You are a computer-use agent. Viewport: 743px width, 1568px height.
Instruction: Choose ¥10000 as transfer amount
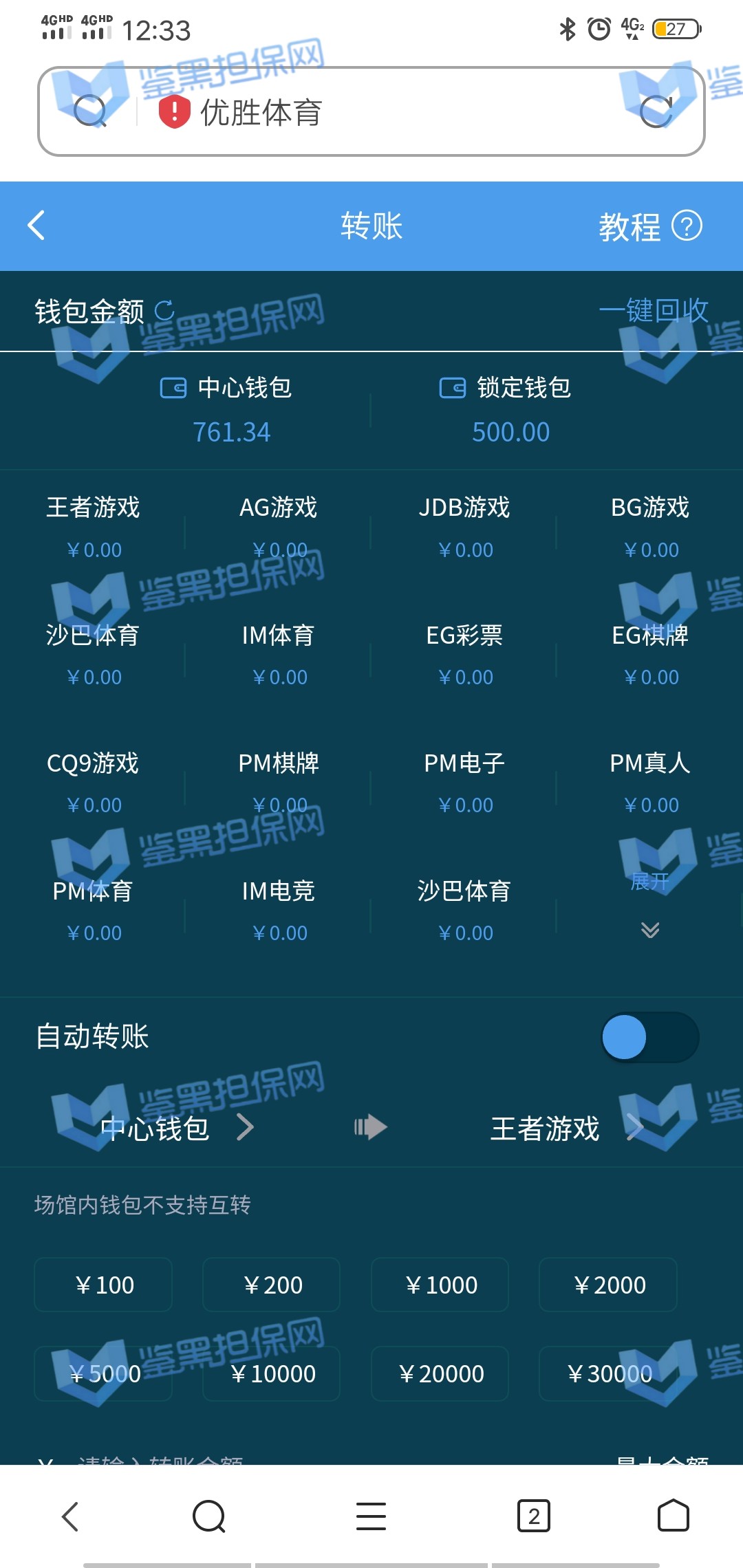pyautogui.click(x=272, y=1373)
